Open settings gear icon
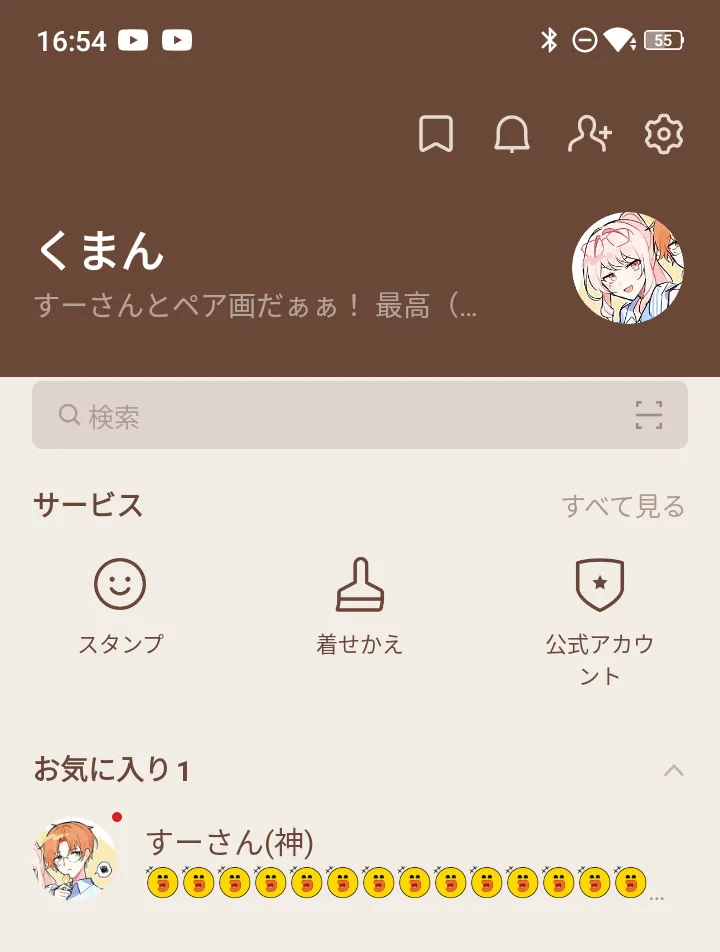The height and width of the screenshot is (952, 720). click(x=663, y=134)
